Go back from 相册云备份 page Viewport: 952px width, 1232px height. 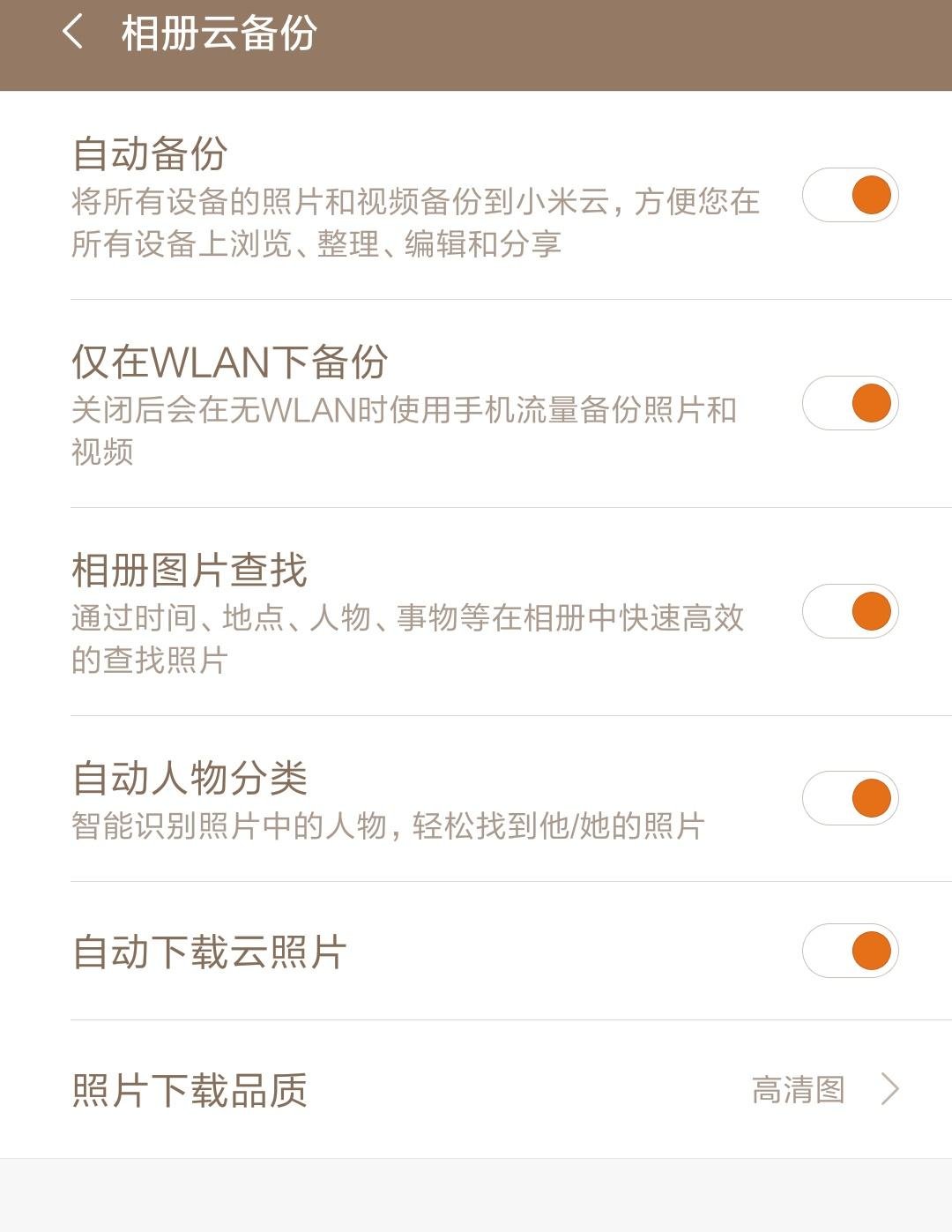73,34
